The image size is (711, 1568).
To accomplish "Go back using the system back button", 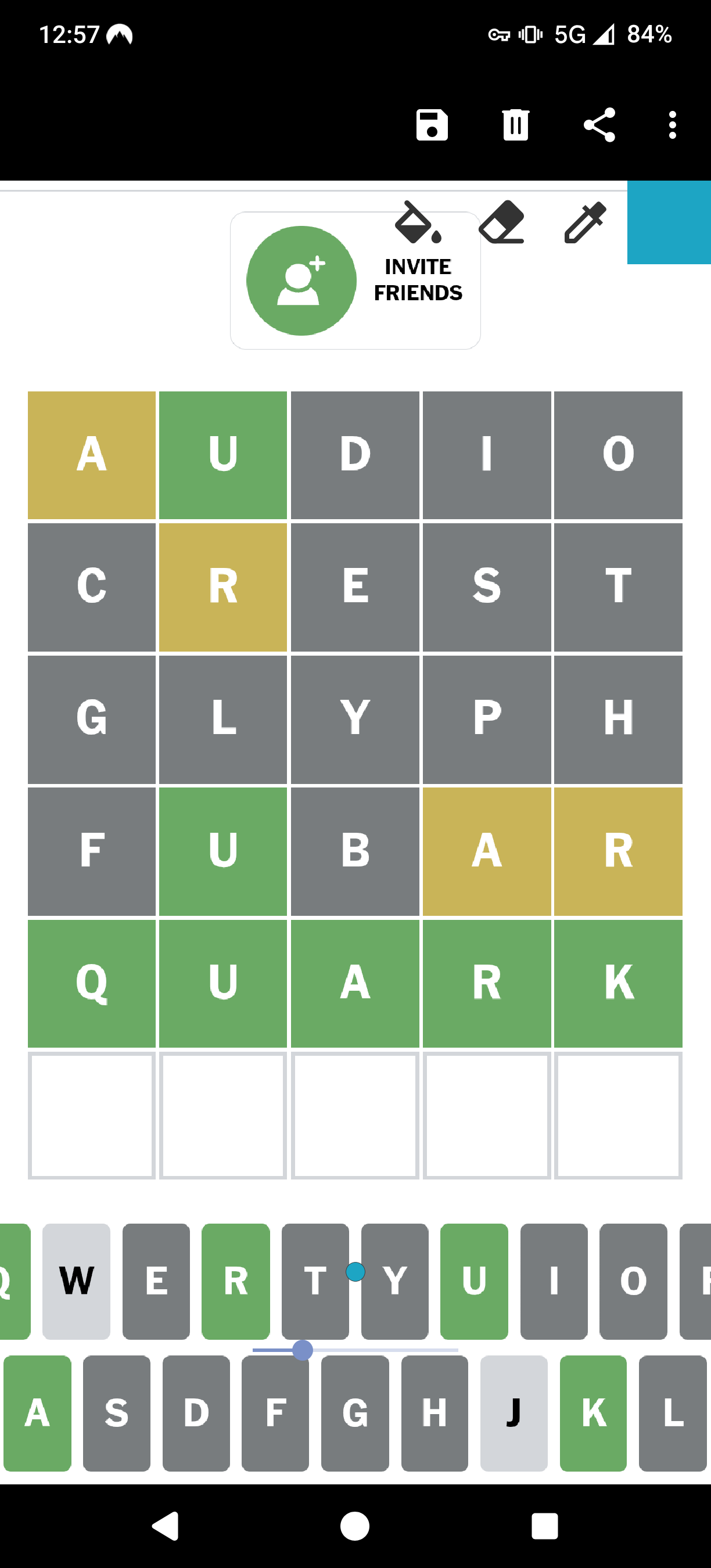I will (x=166, y=1526).
